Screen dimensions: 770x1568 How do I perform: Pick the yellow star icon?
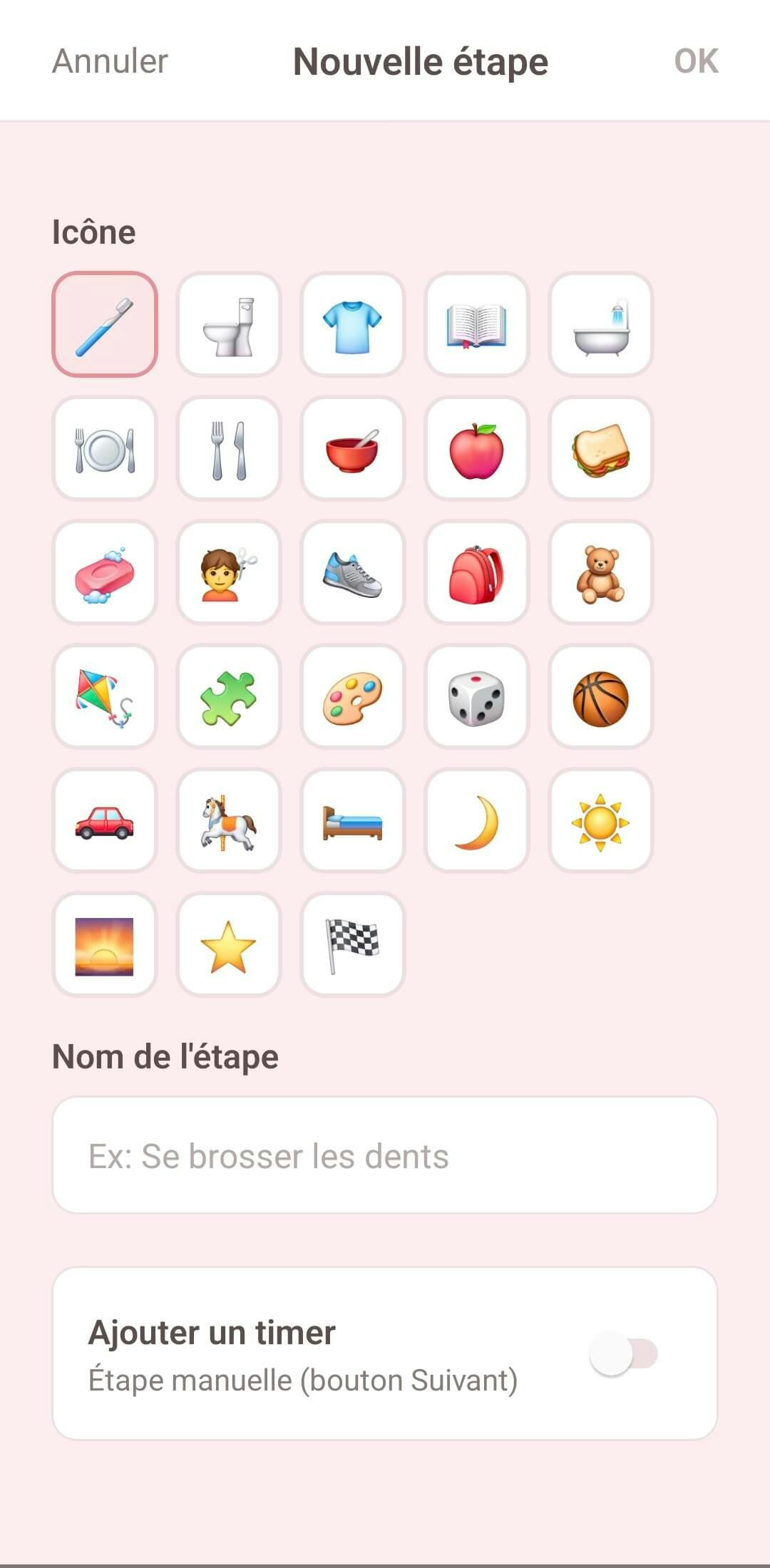229,944
